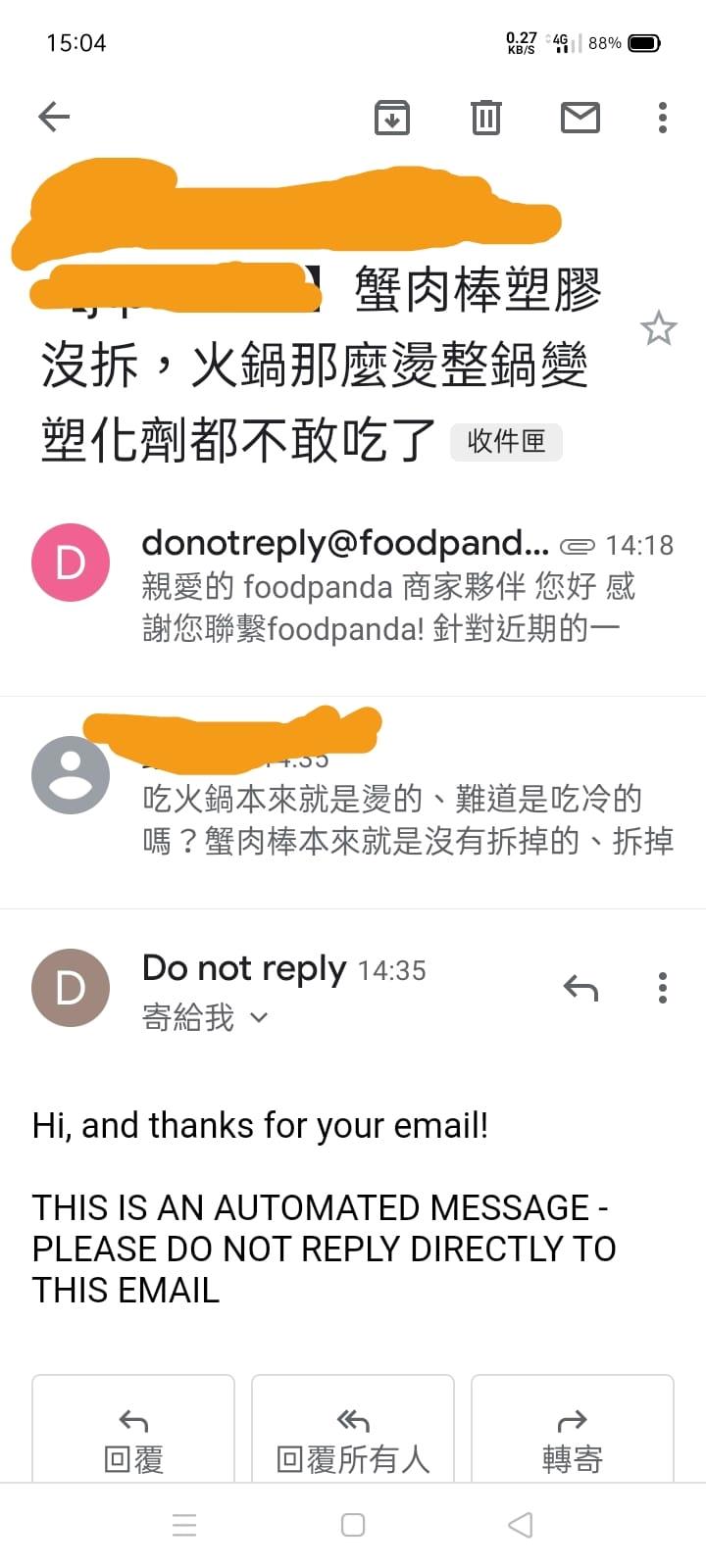
Task: Open the Do not reply sender avatar
Action: pos(71,988)
